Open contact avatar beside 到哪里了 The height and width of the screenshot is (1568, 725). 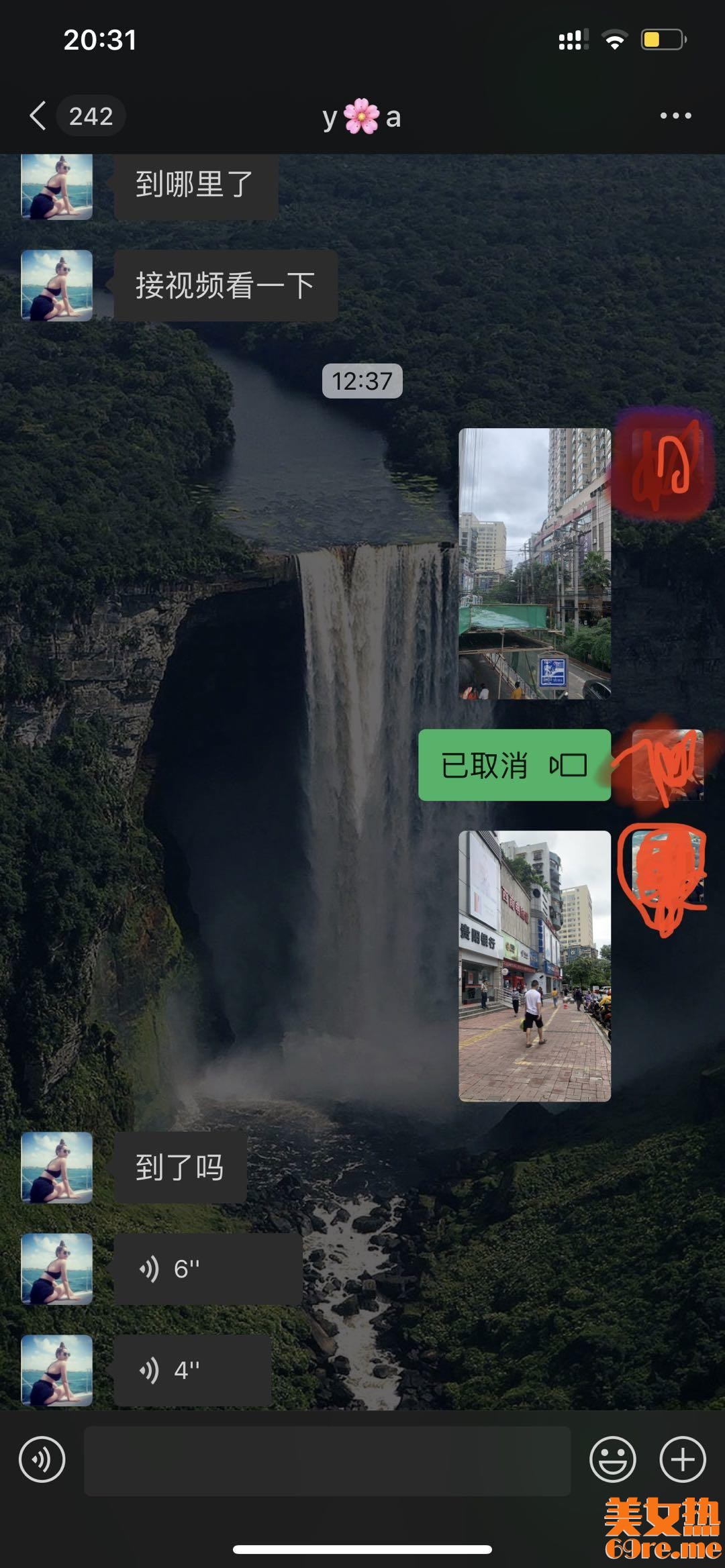(57, 187)
